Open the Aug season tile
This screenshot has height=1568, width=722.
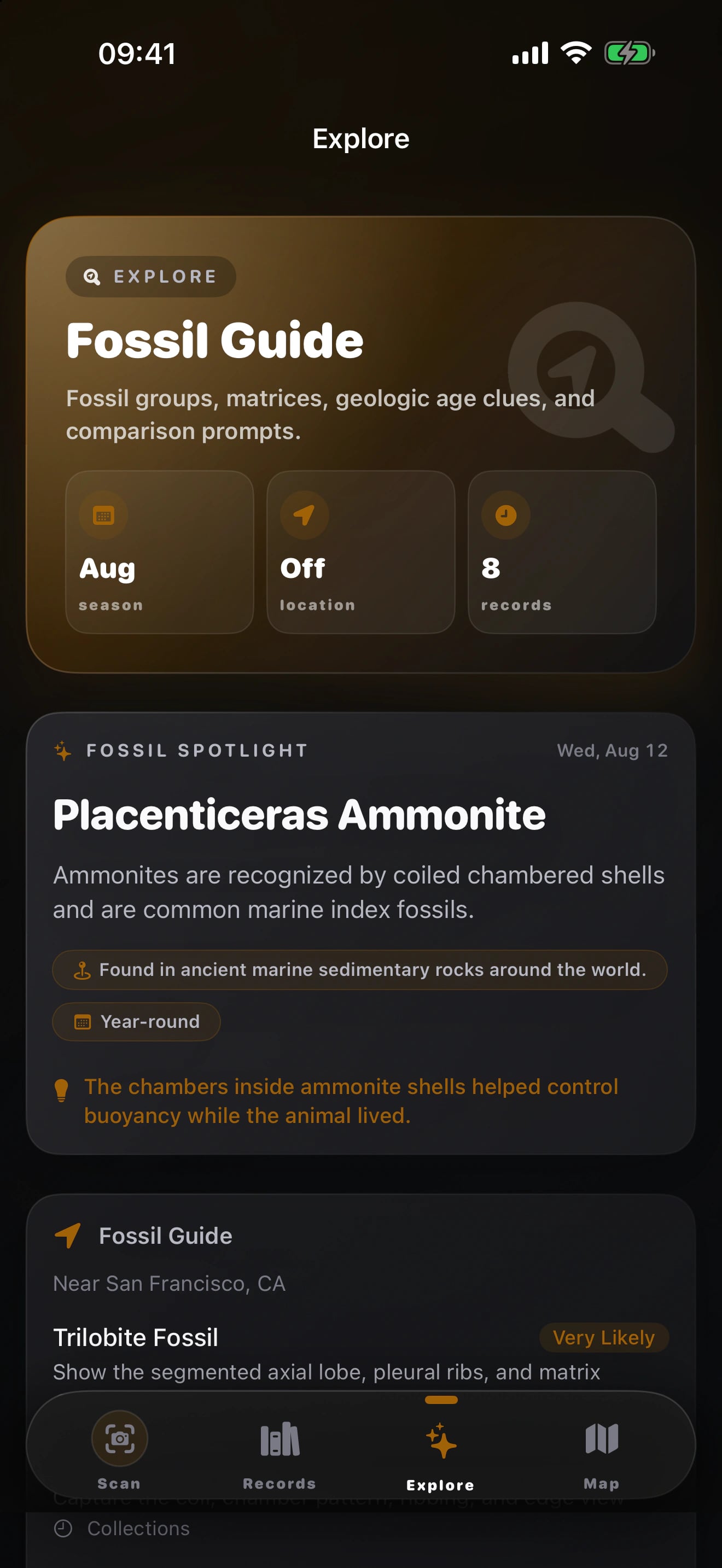coord(160,552)
